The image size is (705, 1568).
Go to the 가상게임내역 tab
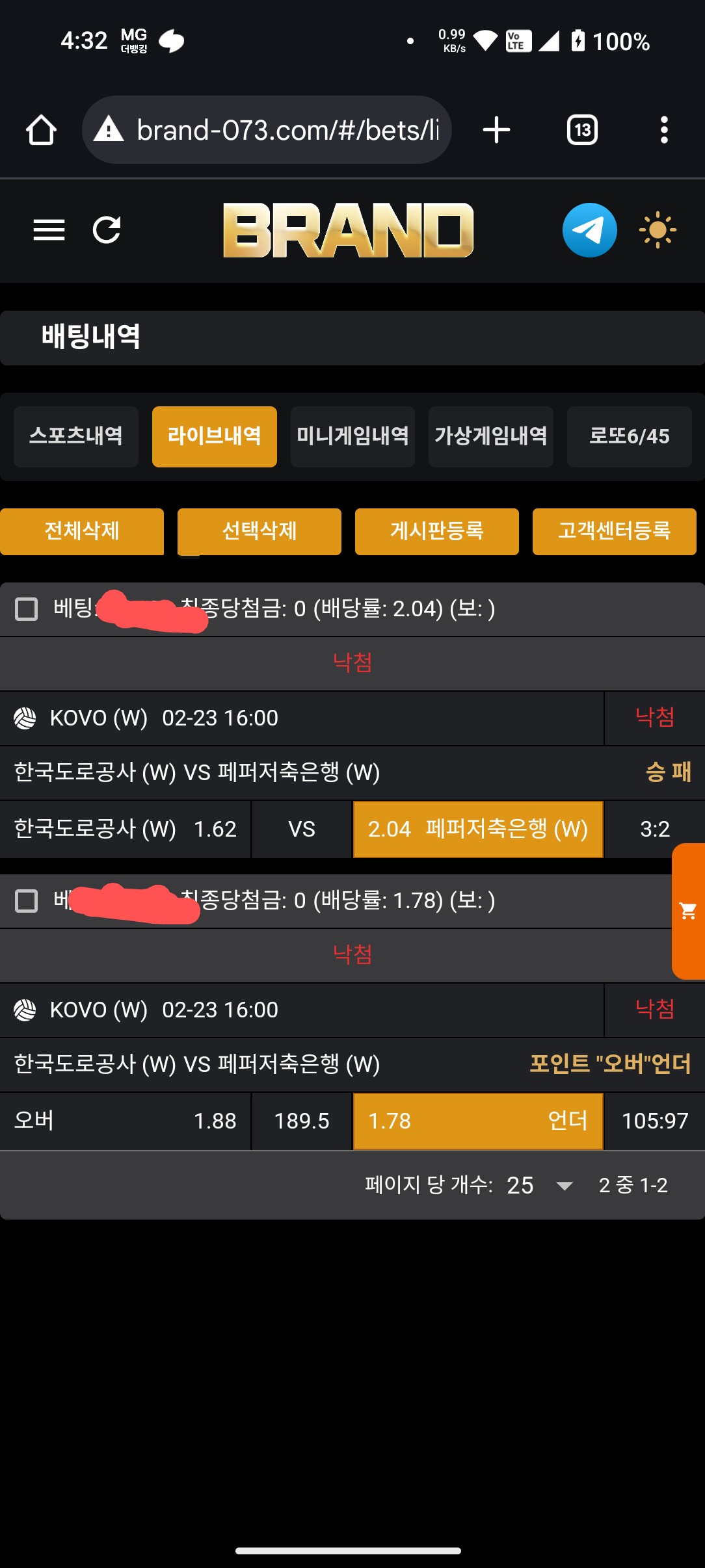(491, 436)
